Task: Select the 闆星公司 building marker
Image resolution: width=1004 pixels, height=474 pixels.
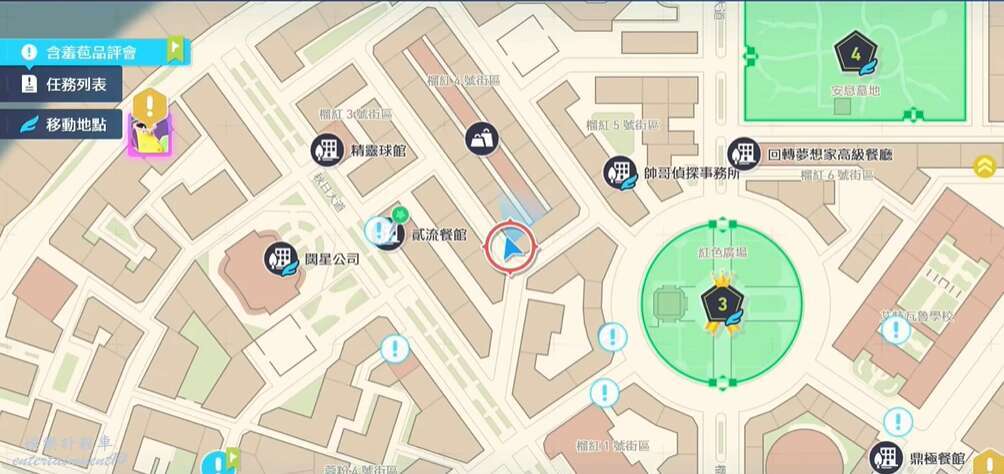Action: [x=282, y=259]
